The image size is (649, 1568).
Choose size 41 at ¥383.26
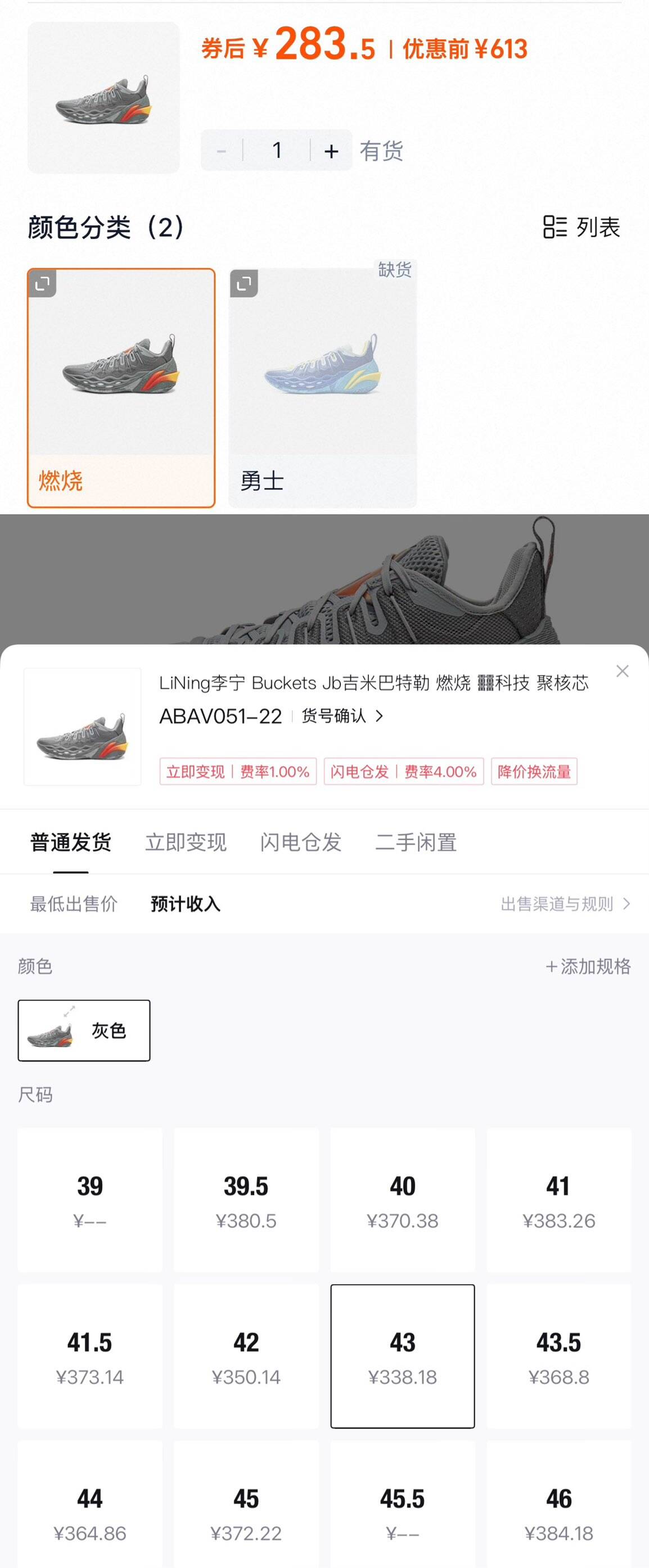[x=558, y=1200]
